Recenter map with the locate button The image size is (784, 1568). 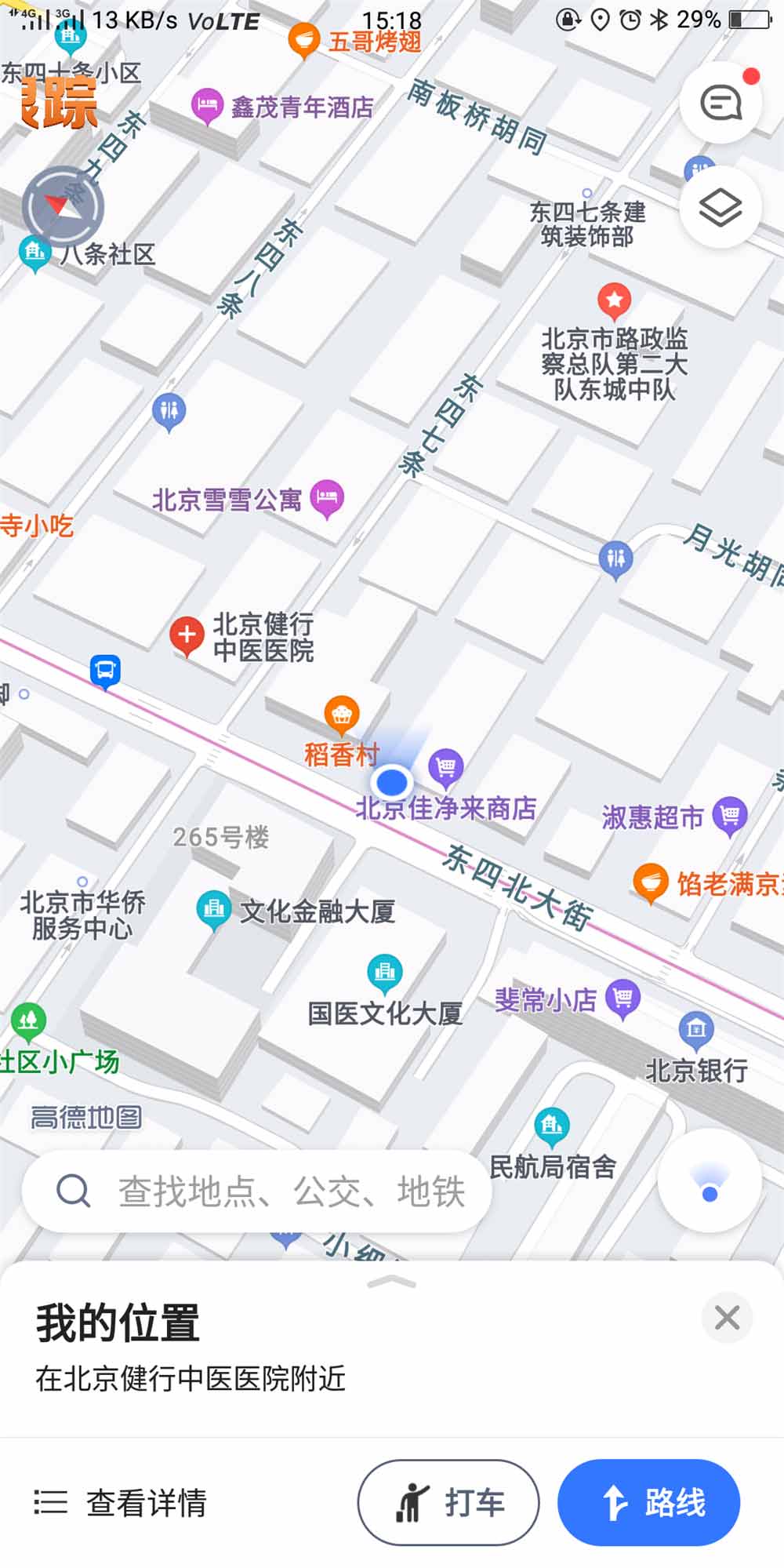[x=710, y=1181]
